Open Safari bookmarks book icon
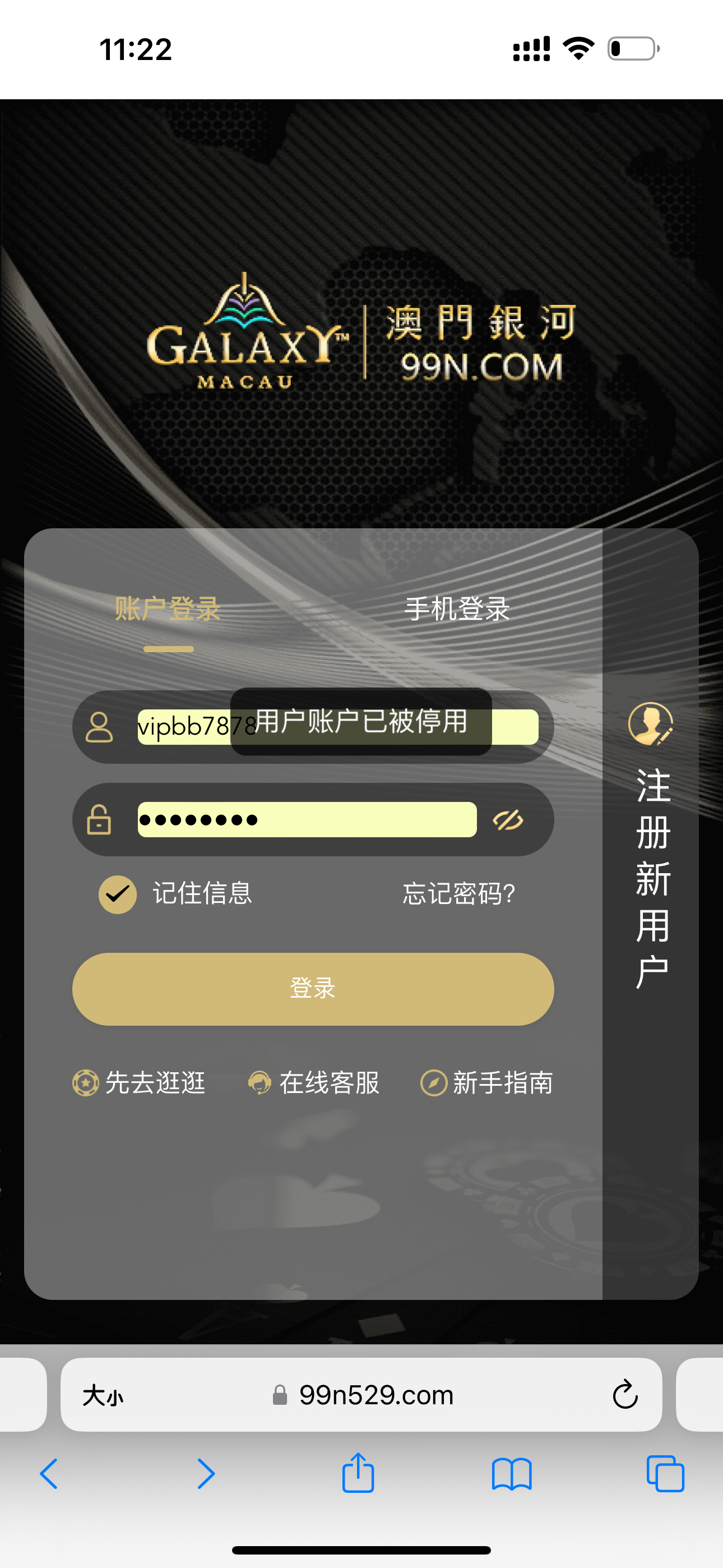Viewport: 723px width, 1568px height. tap(512, 1474)
